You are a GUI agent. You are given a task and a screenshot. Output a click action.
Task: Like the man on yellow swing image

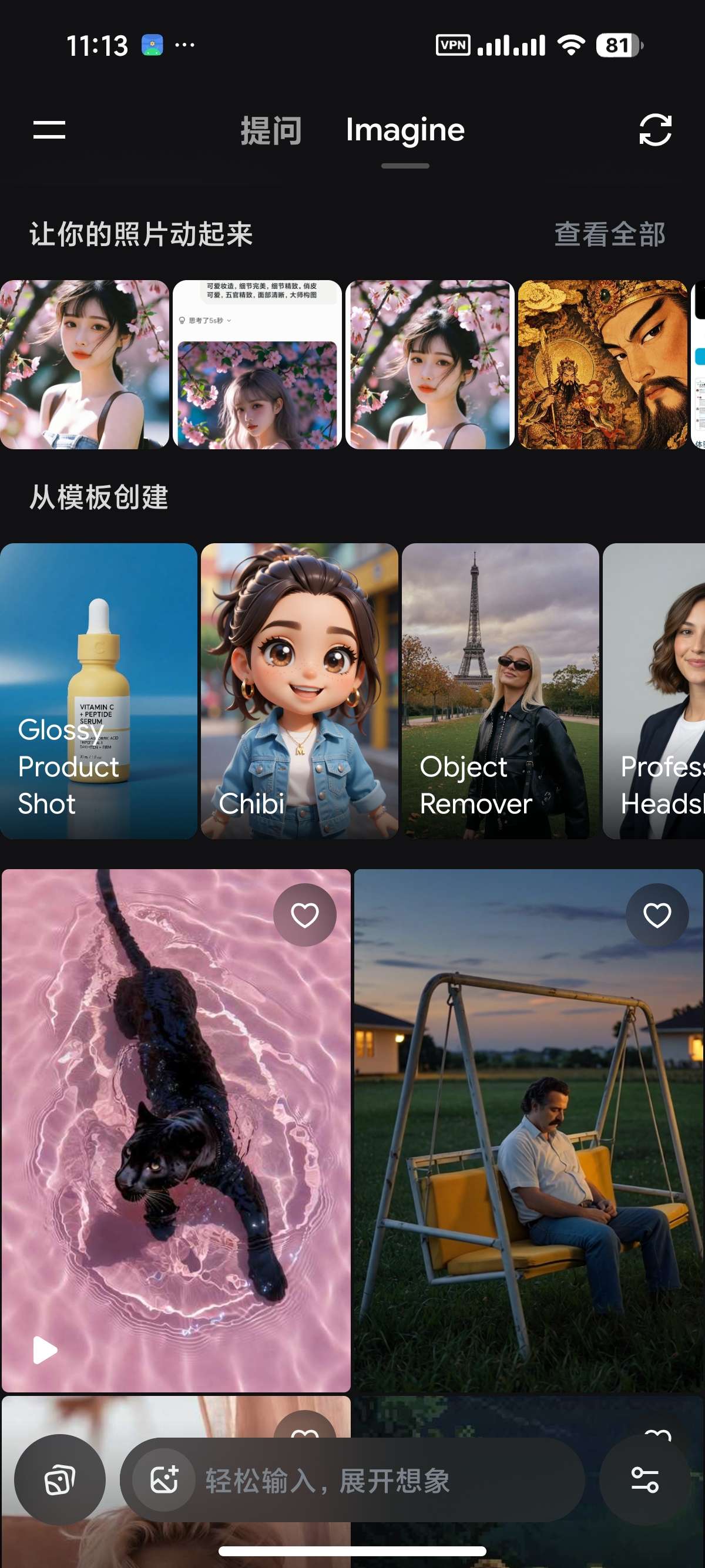point(657,915)
